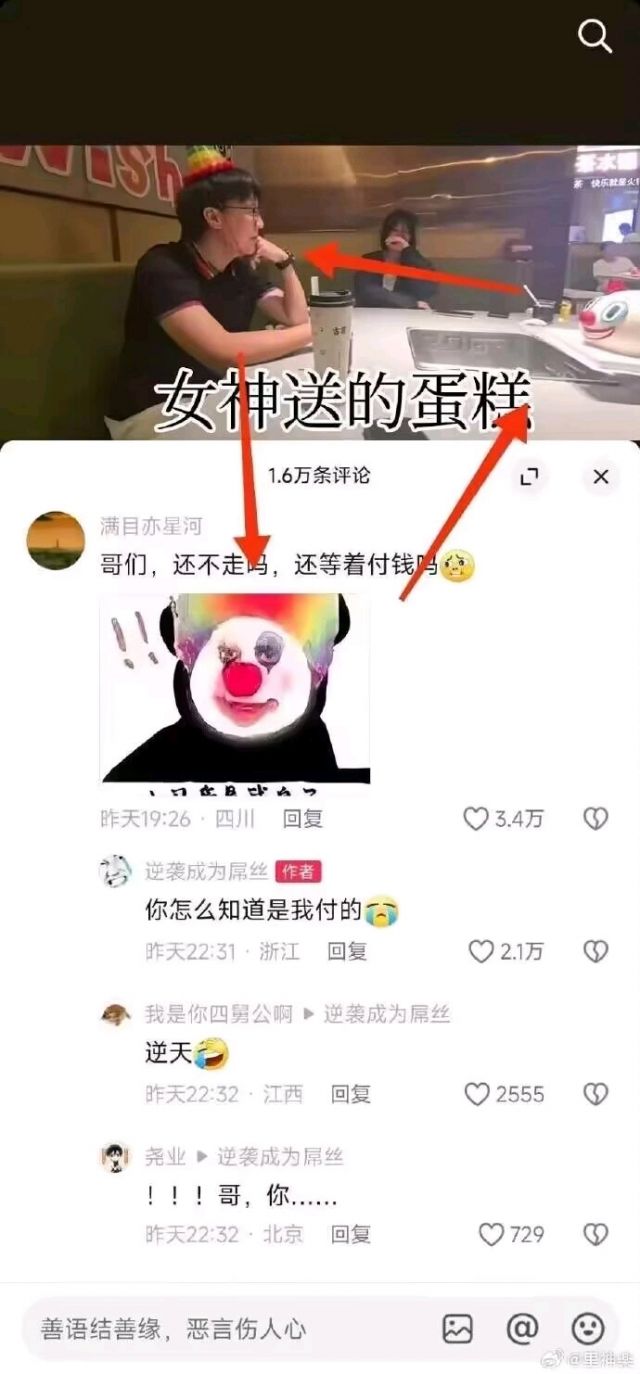The image size is (640, 1374).
Task: Mention someone with the @ icon
Action: tap(522, 1329)
